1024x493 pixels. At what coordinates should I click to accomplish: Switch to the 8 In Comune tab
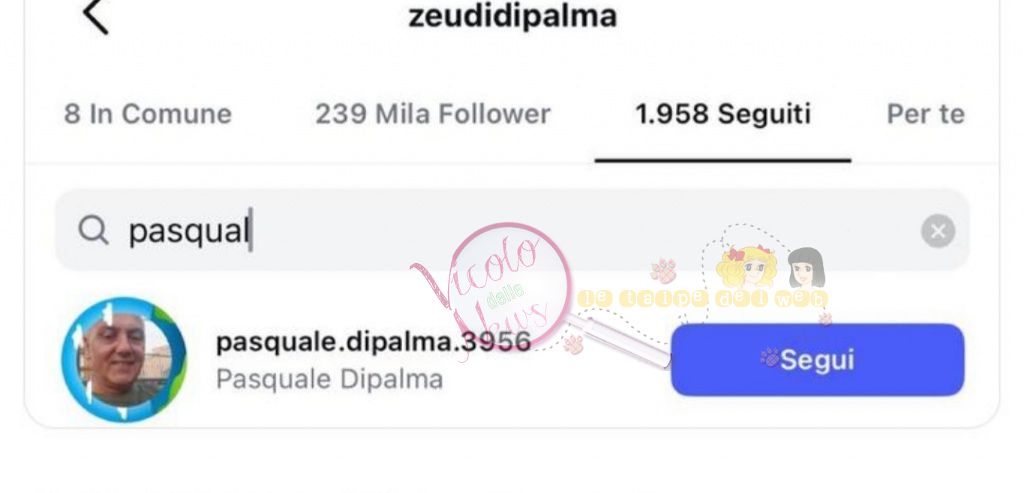[148, 114]
